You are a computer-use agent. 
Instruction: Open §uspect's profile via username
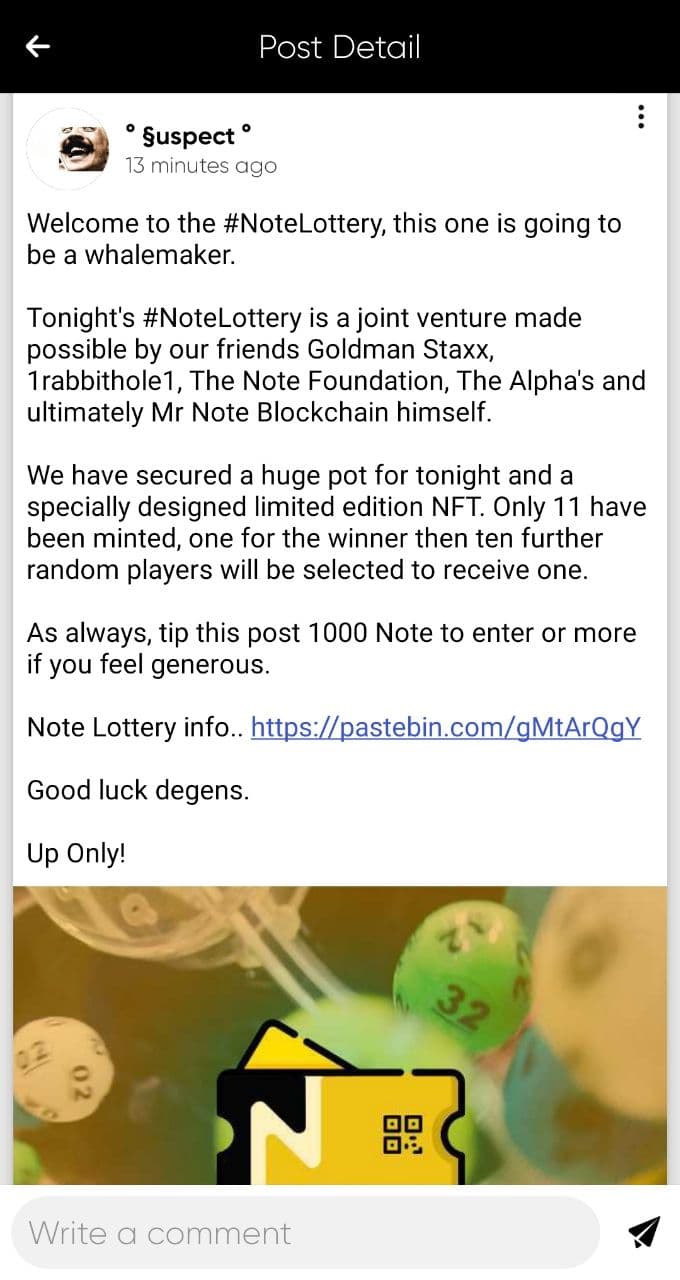[x=188, y=136]
